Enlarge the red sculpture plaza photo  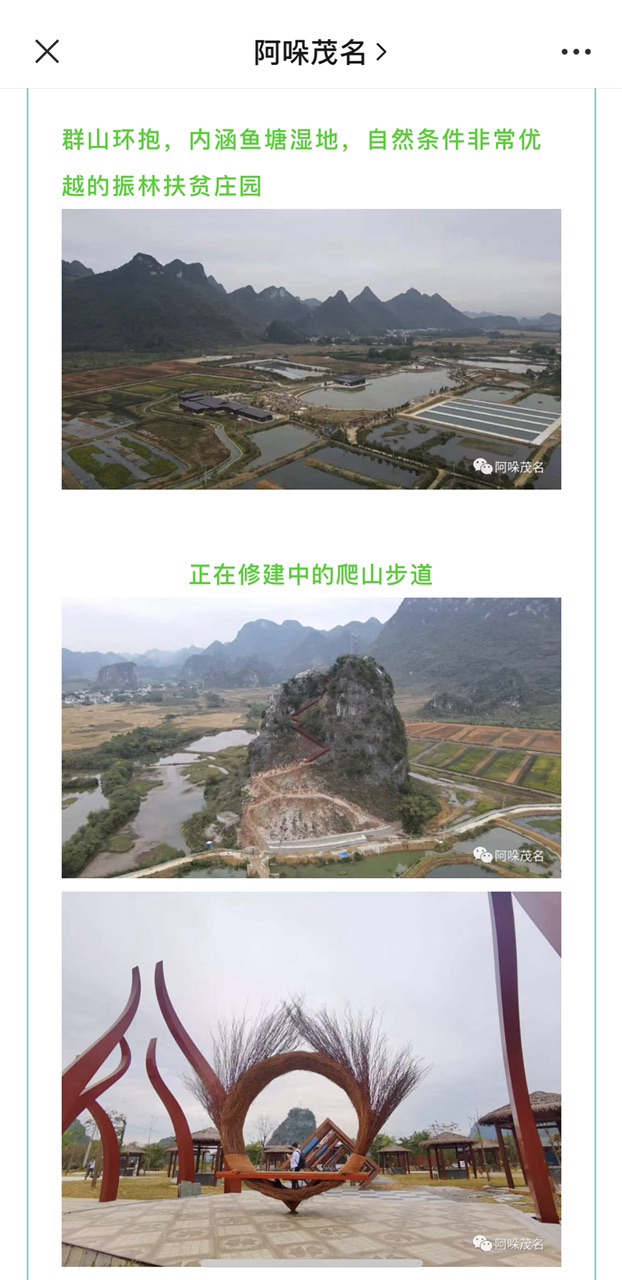pyautogui.click(x=311, y=1078)
